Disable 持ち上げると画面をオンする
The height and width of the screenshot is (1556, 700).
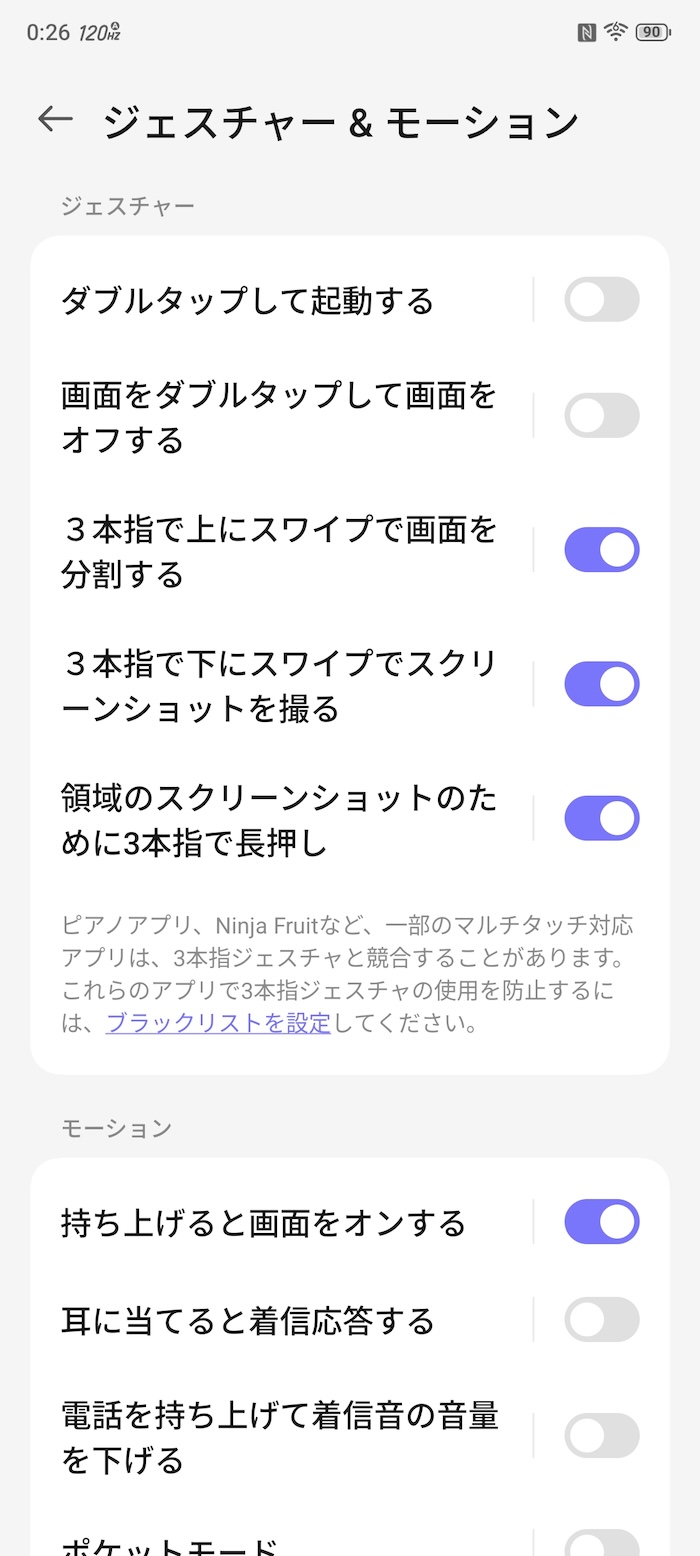(601, 1221)
